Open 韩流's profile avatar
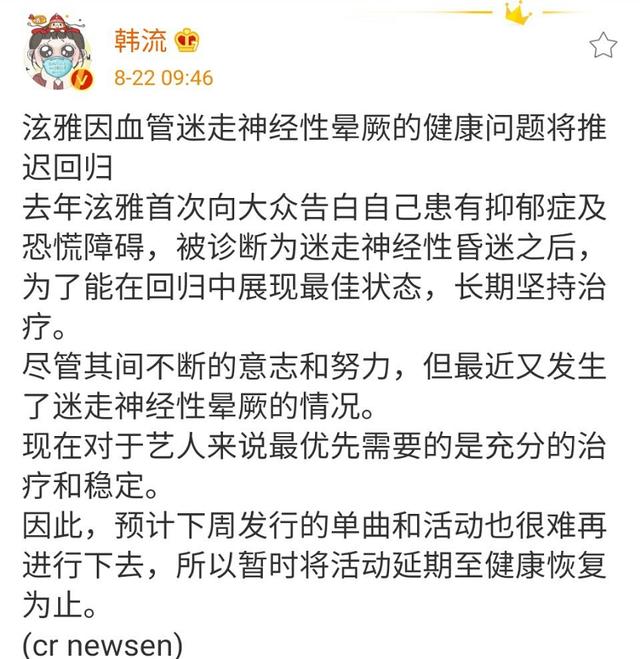 [59, 54]
